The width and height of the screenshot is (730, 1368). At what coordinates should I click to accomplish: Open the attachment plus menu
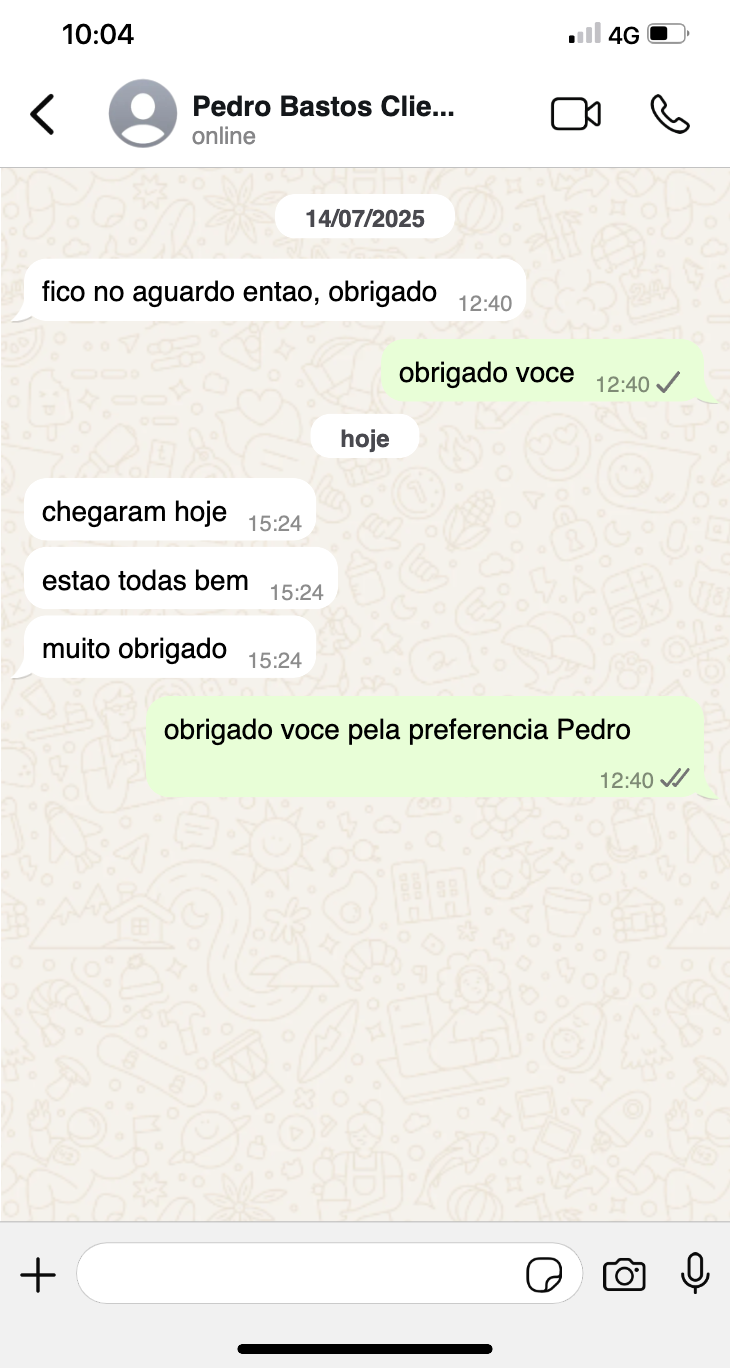coord(38,1275)
